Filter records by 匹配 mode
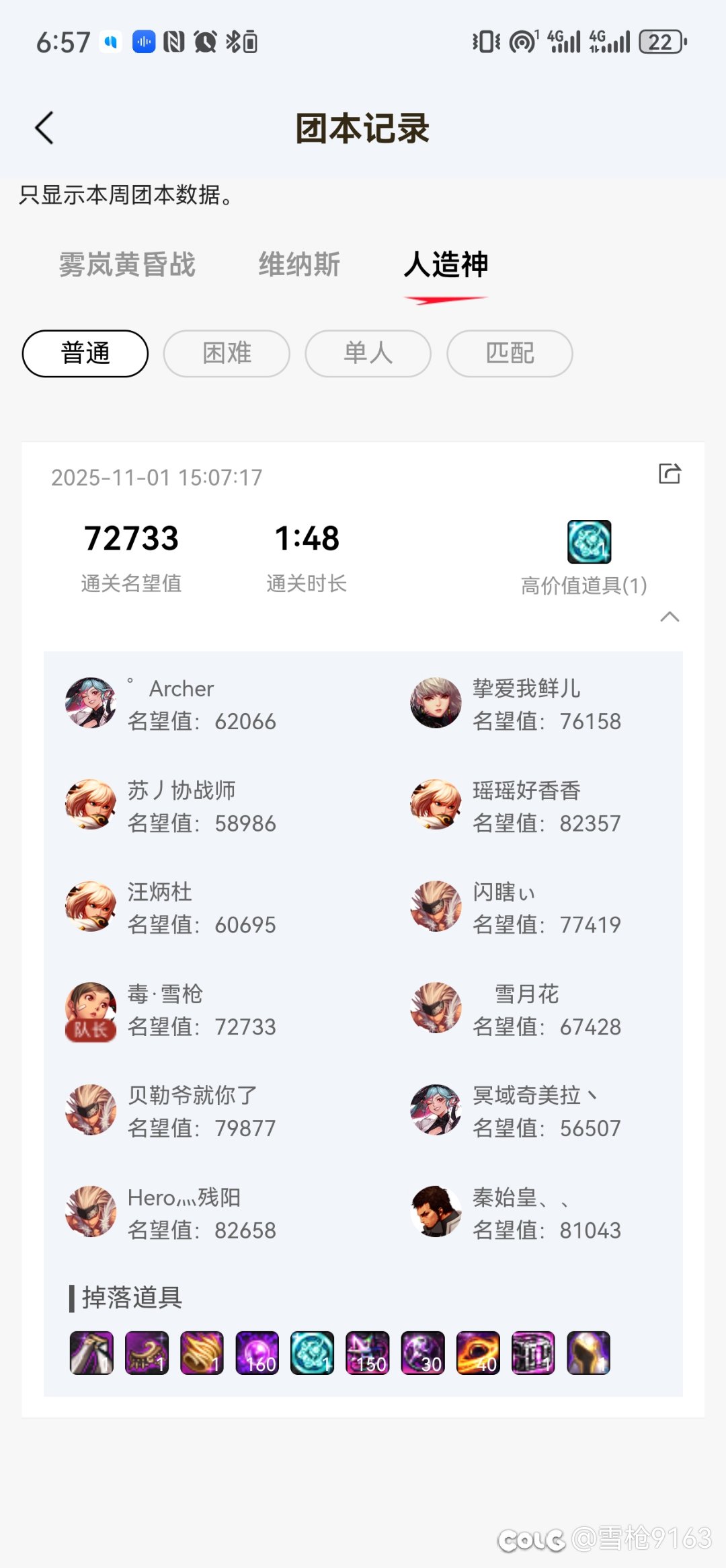This screenshot has width=726, height=1568. click(x=510, y=353)
